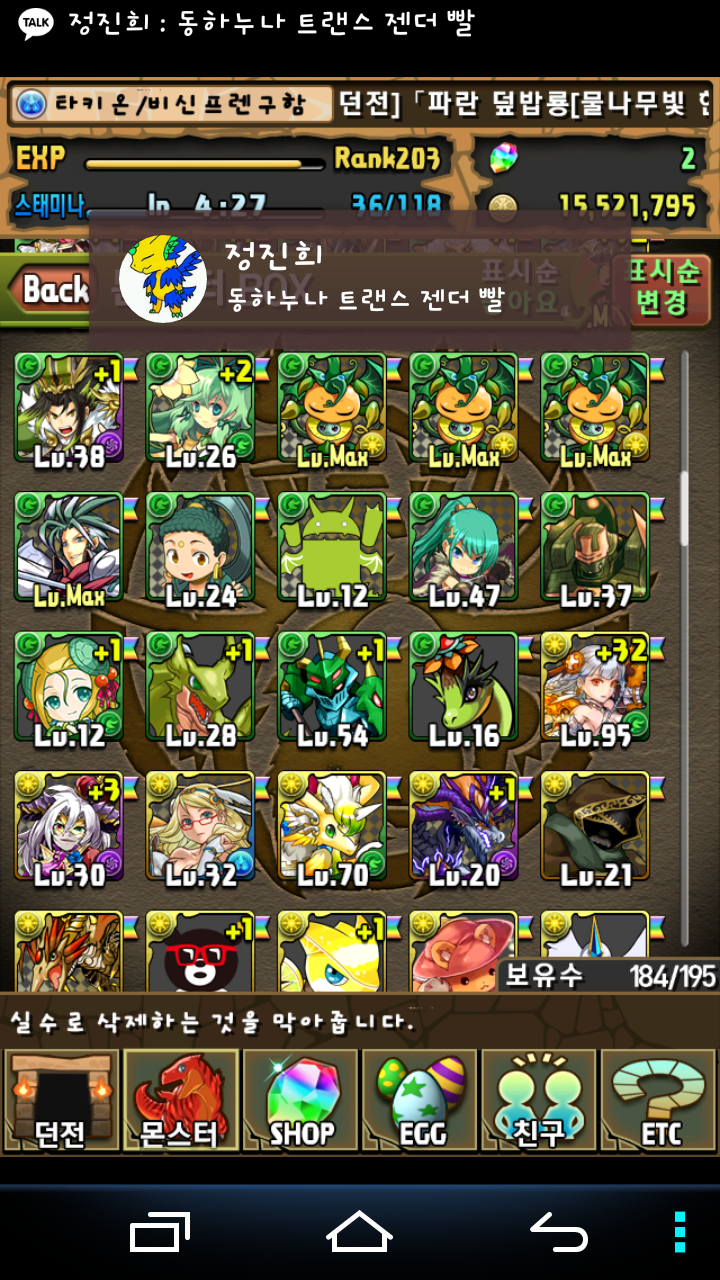Open the 친구 friends tab

pyautogui.click(x=539, y=1100)
